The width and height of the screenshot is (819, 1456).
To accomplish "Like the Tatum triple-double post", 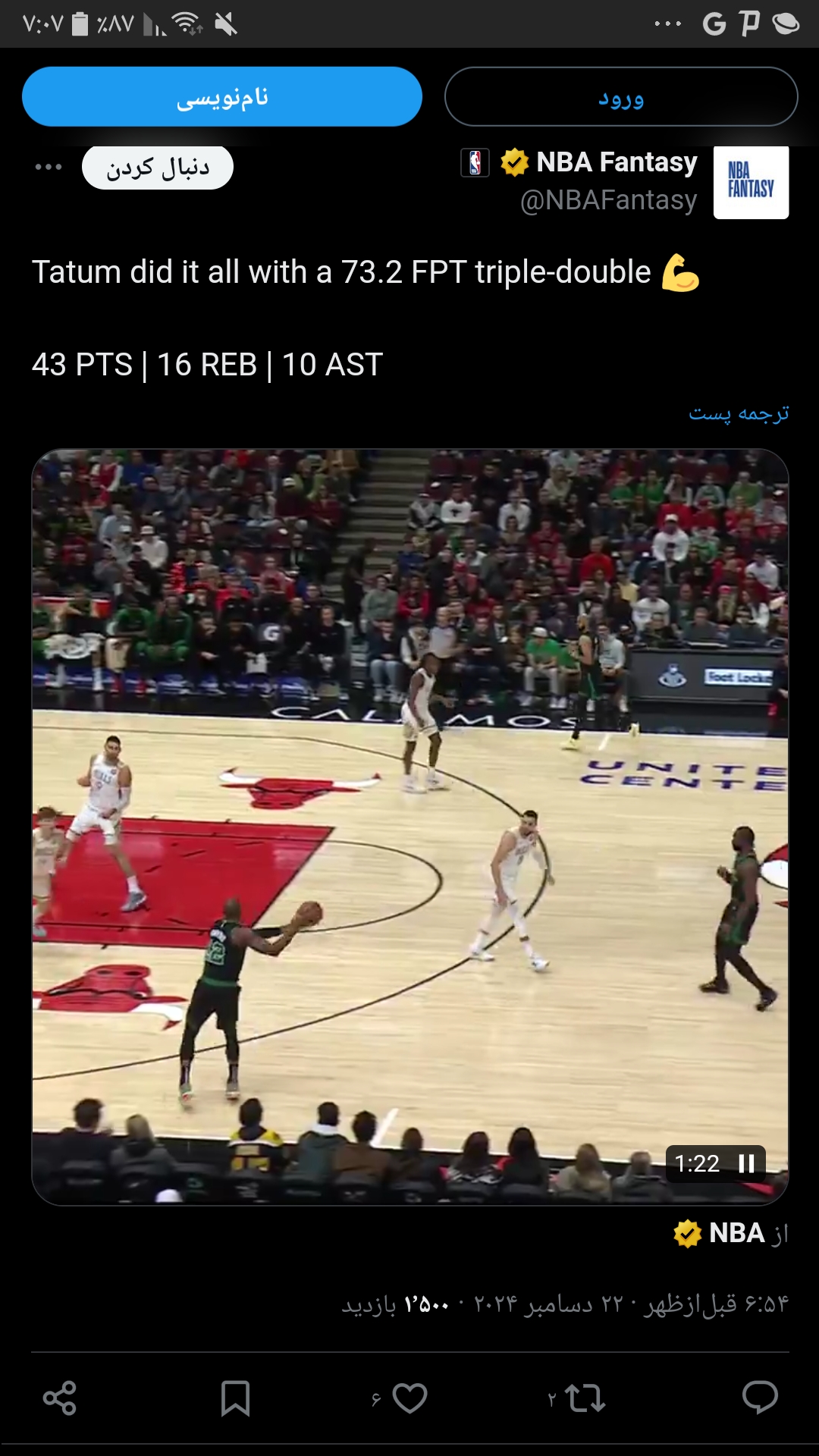I will tap(409, 1398).
